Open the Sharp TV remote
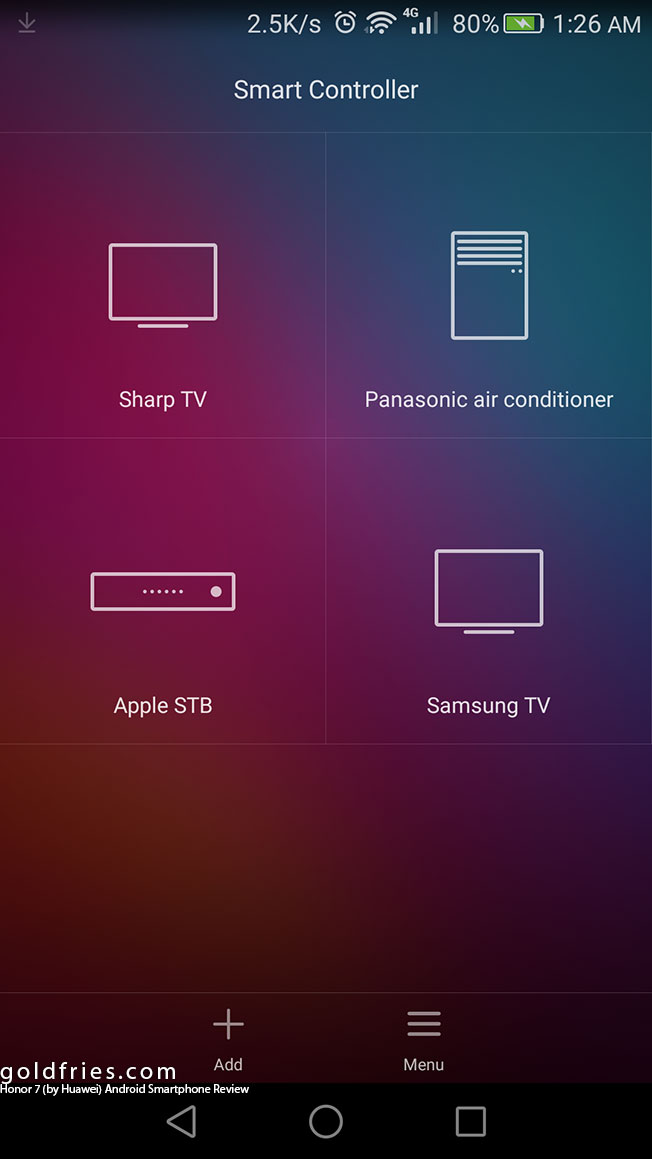Image resolution: width=652 pixels, height=1159 pixels. coord(163,285)
